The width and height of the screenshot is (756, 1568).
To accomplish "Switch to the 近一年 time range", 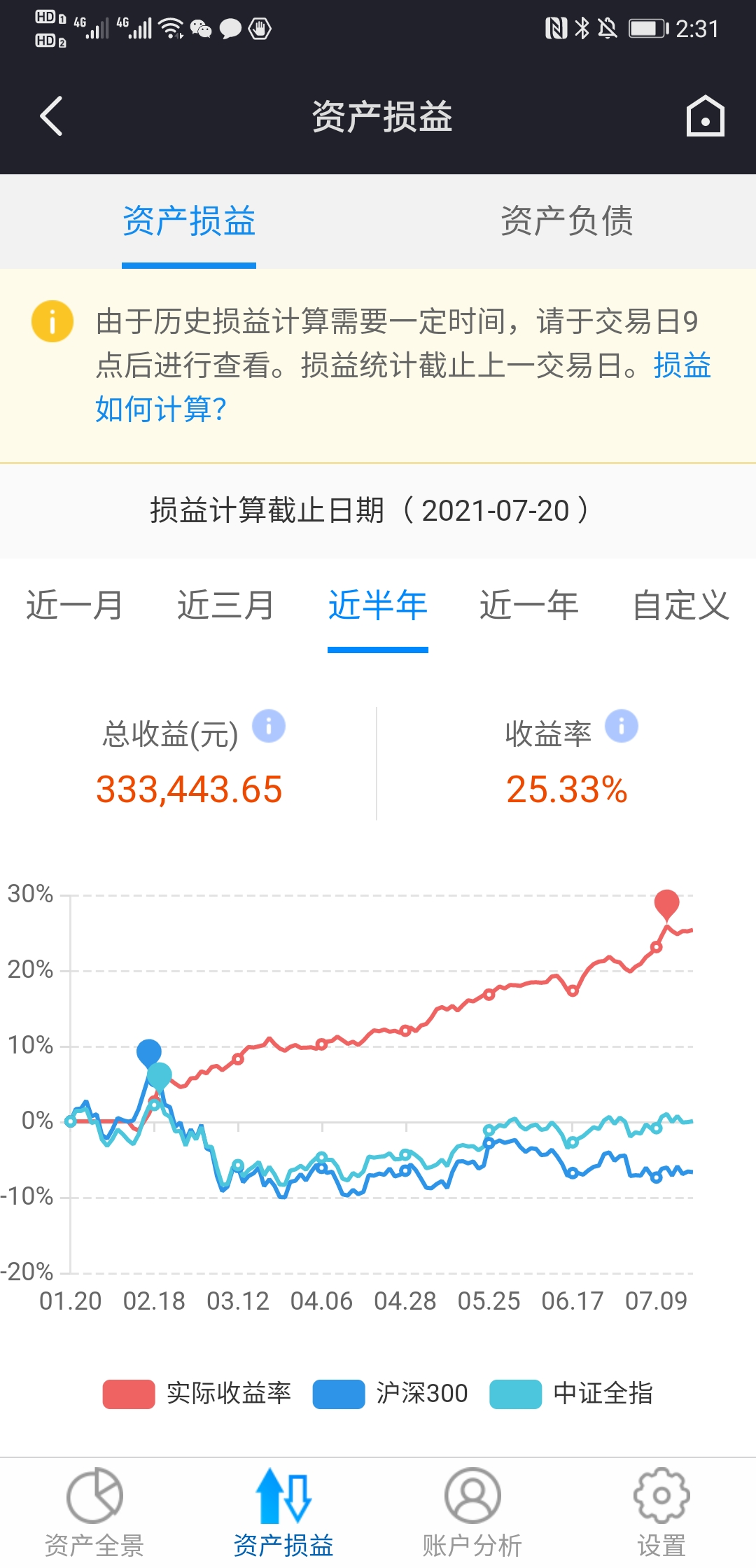I will point(529,605).
